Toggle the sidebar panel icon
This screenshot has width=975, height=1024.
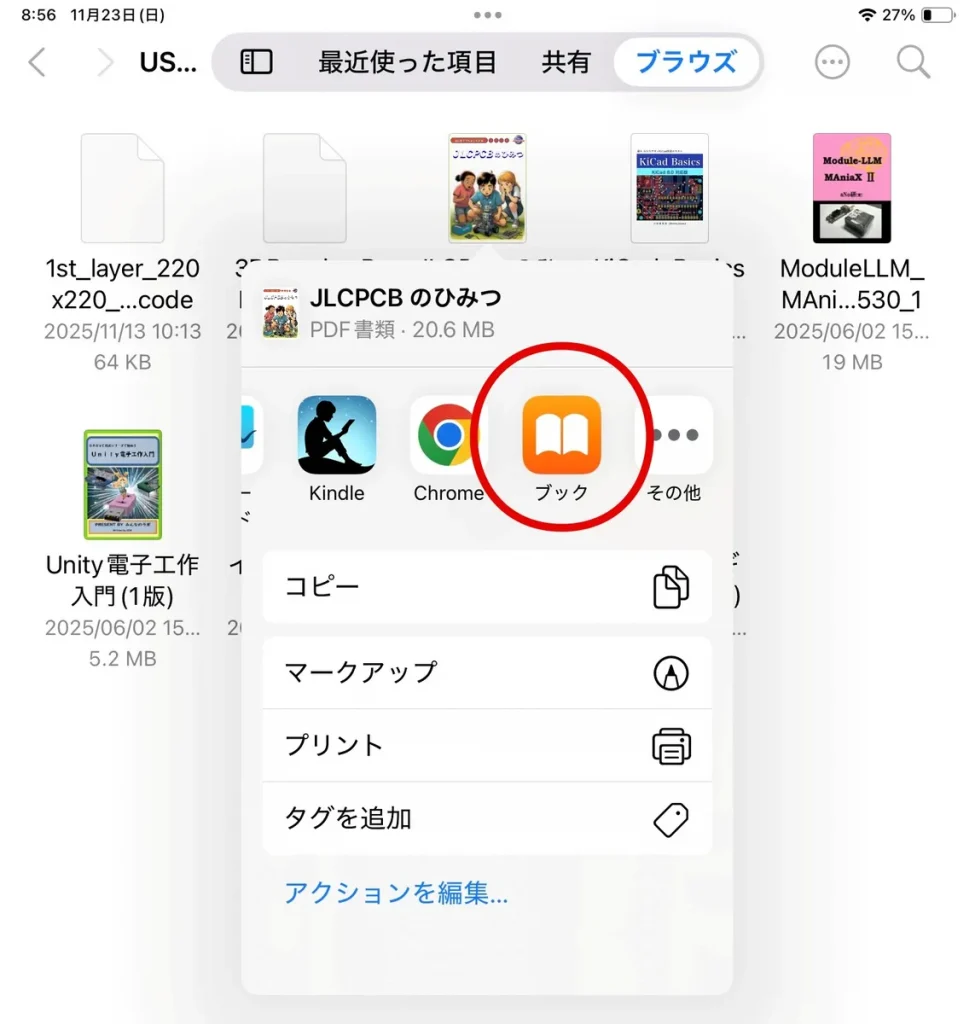(x=257, y=62)
